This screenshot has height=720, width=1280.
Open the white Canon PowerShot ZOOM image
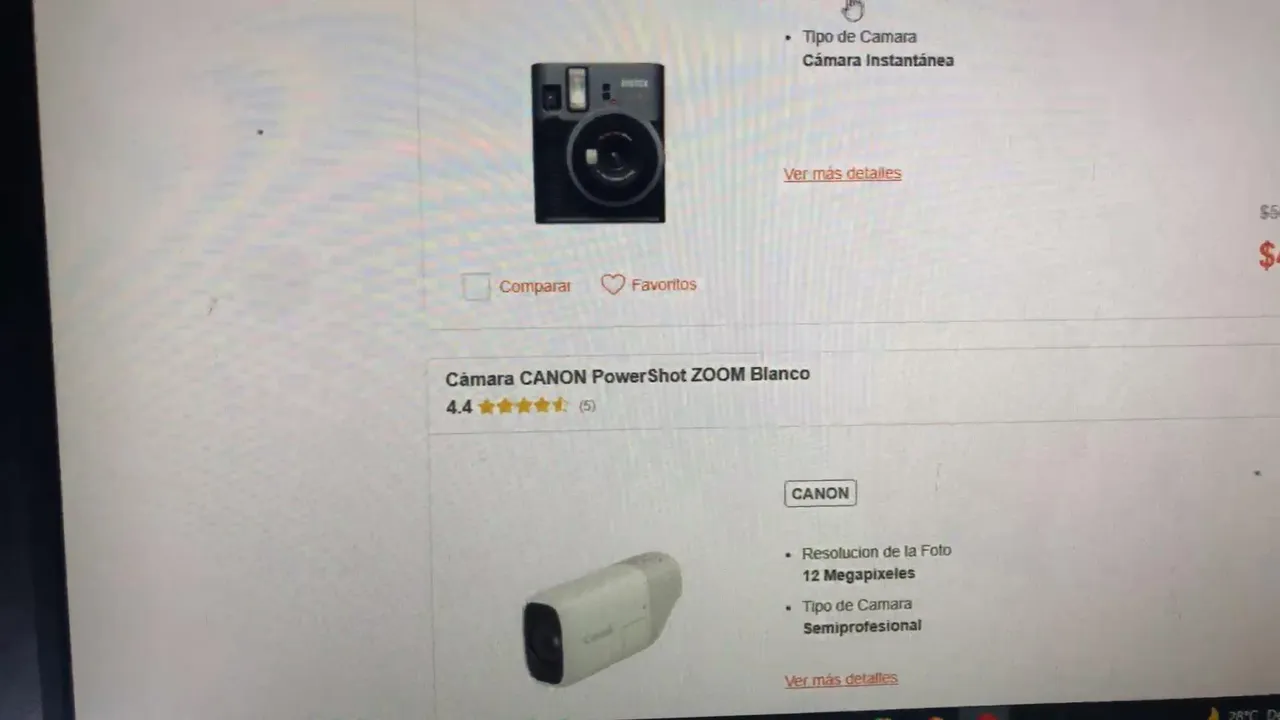tap(602, 620)
